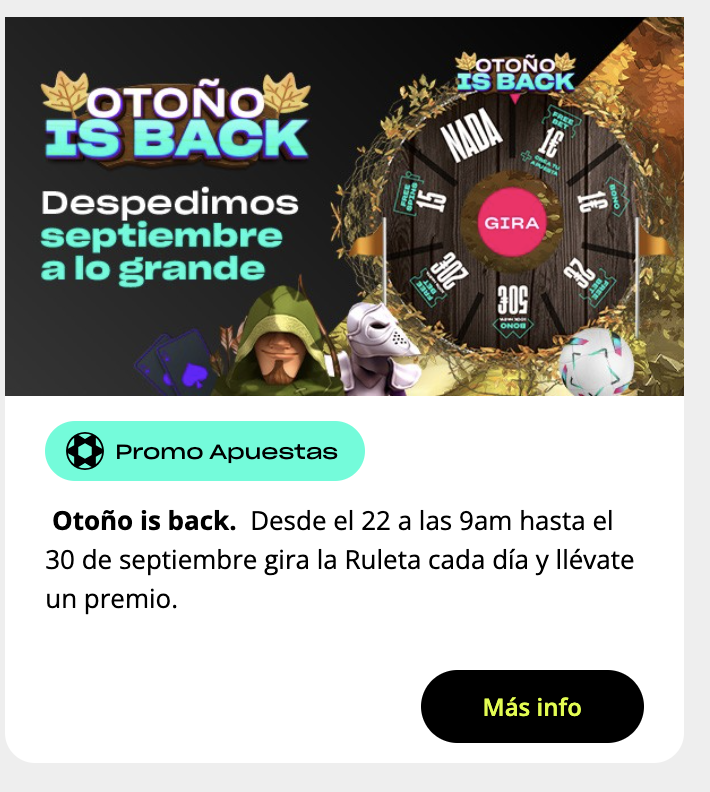Tap the Más info button
This screenshot has width=710, height=792.
tap(532, 707)
